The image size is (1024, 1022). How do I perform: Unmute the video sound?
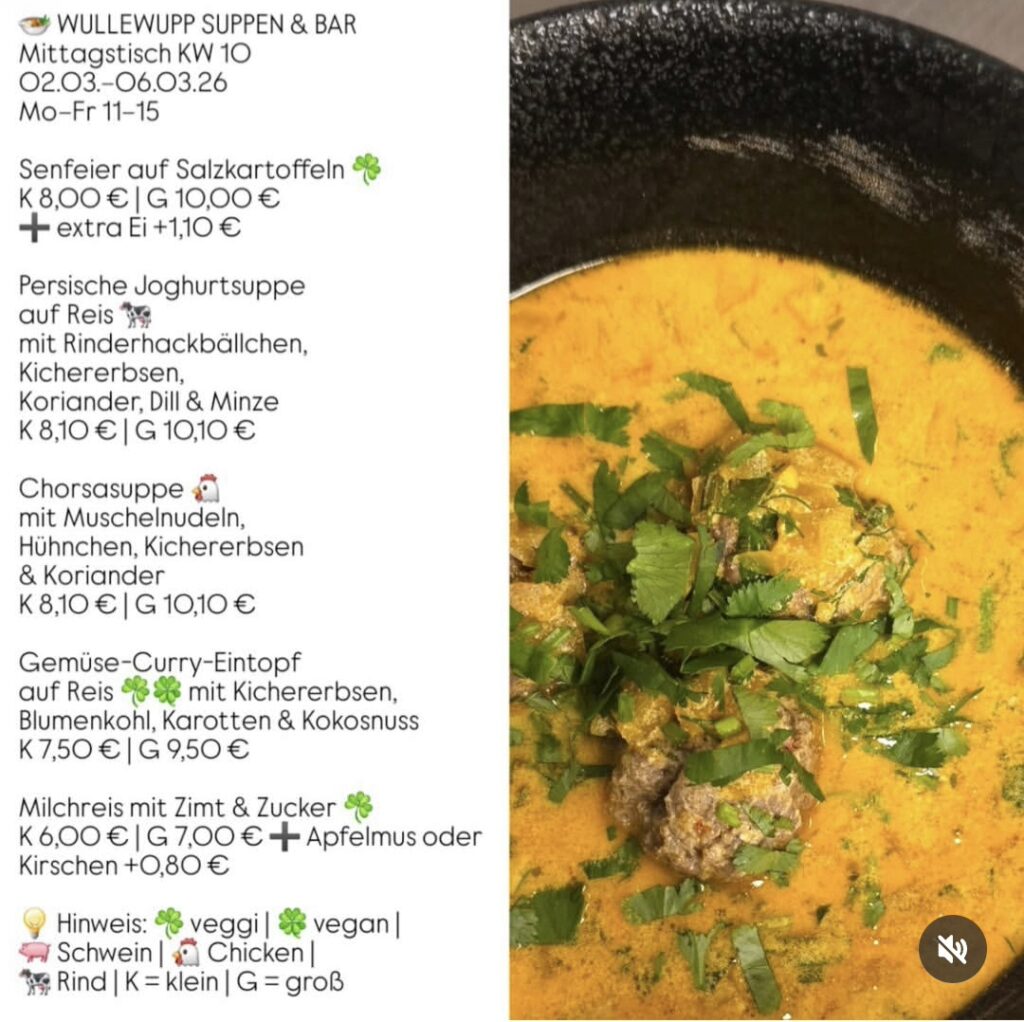pyautogui.click(x=952, y=948)
